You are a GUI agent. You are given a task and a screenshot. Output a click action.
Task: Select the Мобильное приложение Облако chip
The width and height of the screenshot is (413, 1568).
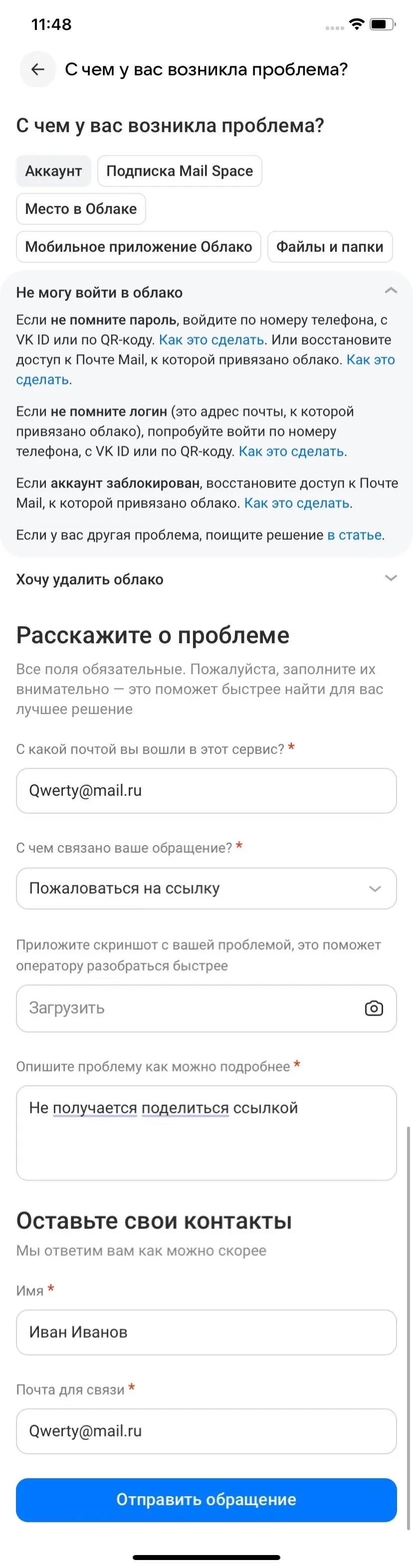(138, 246)
